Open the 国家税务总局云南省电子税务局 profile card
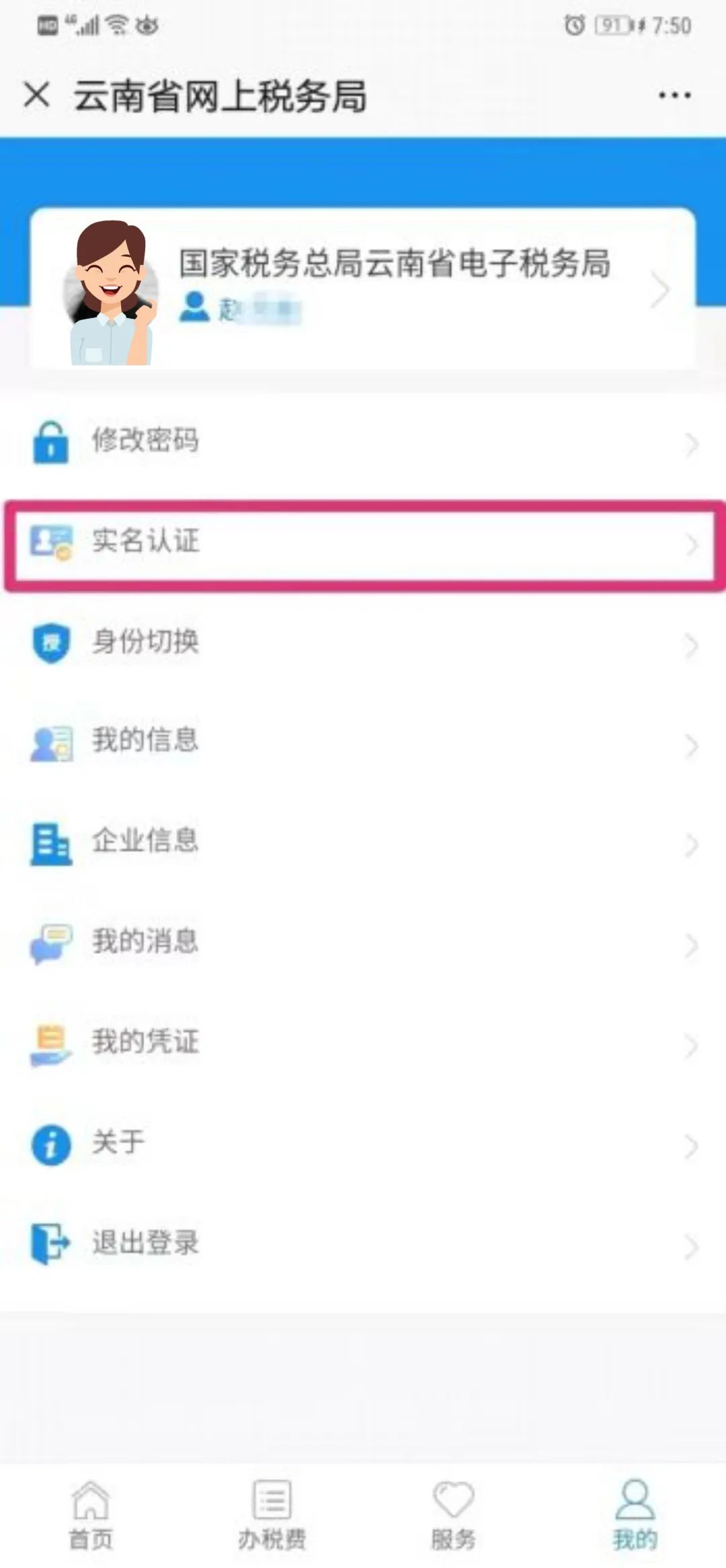726x1568 pixels. coord(363,289)
